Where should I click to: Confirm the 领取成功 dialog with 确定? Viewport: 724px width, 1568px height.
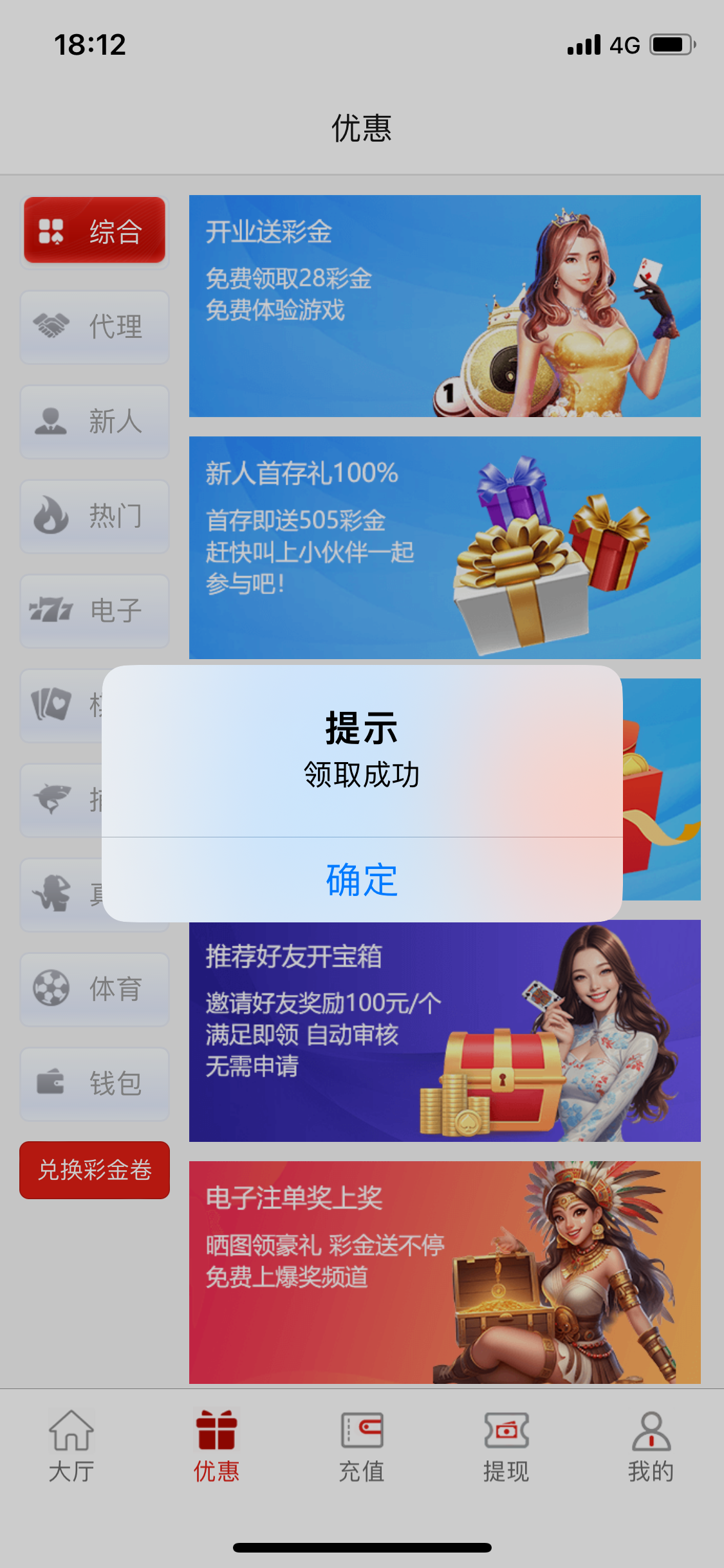[362, 880]
